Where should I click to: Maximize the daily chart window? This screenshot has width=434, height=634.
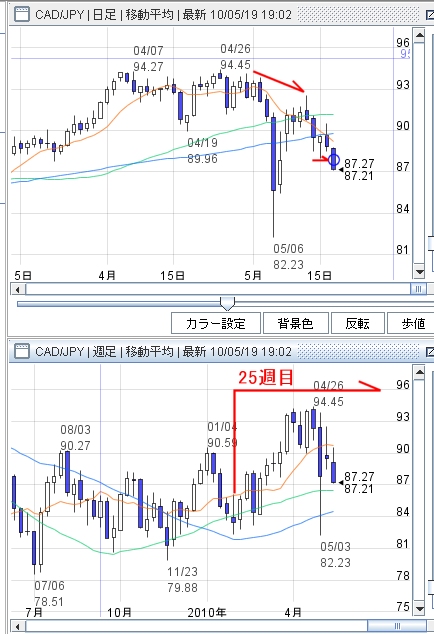(x=430, y=15)
